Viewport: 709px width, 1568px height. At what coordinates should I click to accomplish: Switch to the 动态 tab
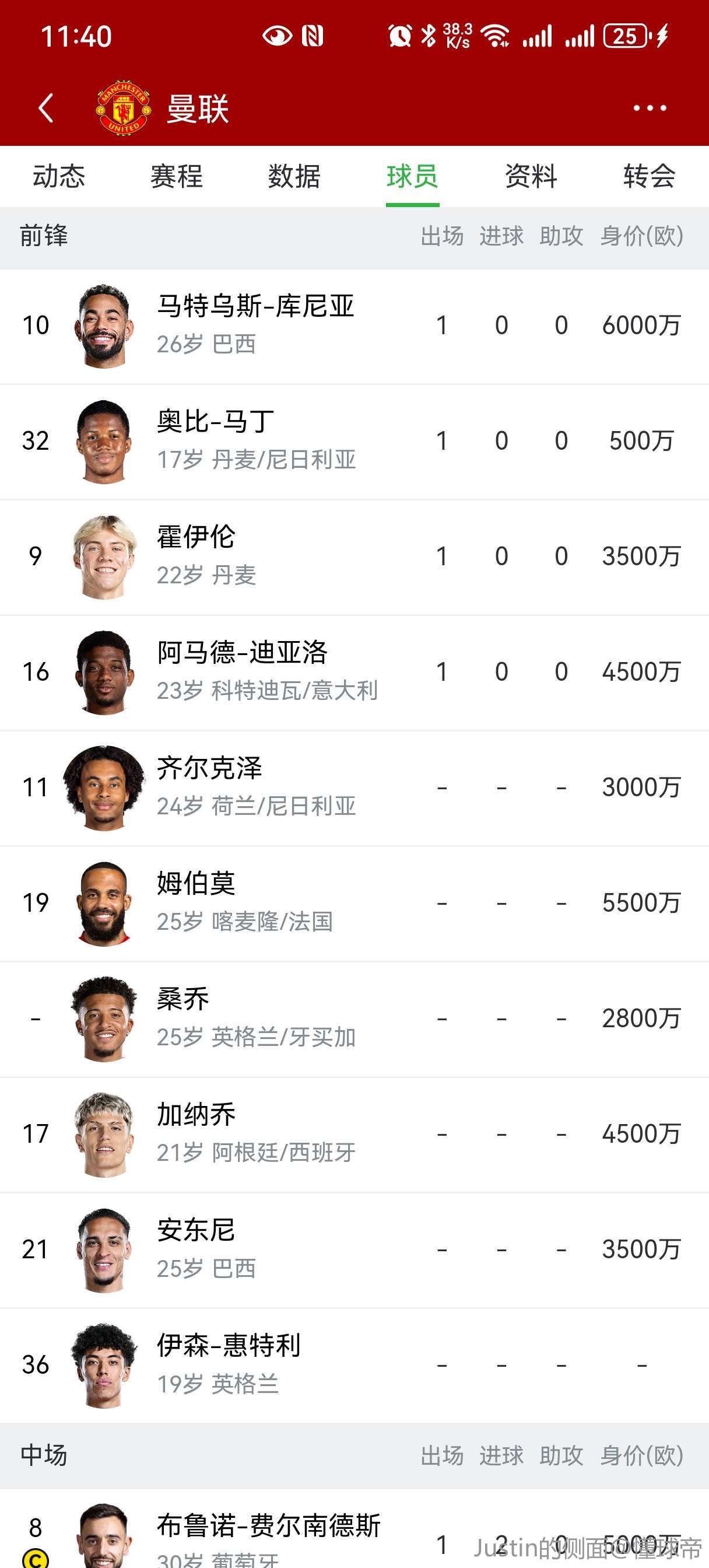(59, 177)
